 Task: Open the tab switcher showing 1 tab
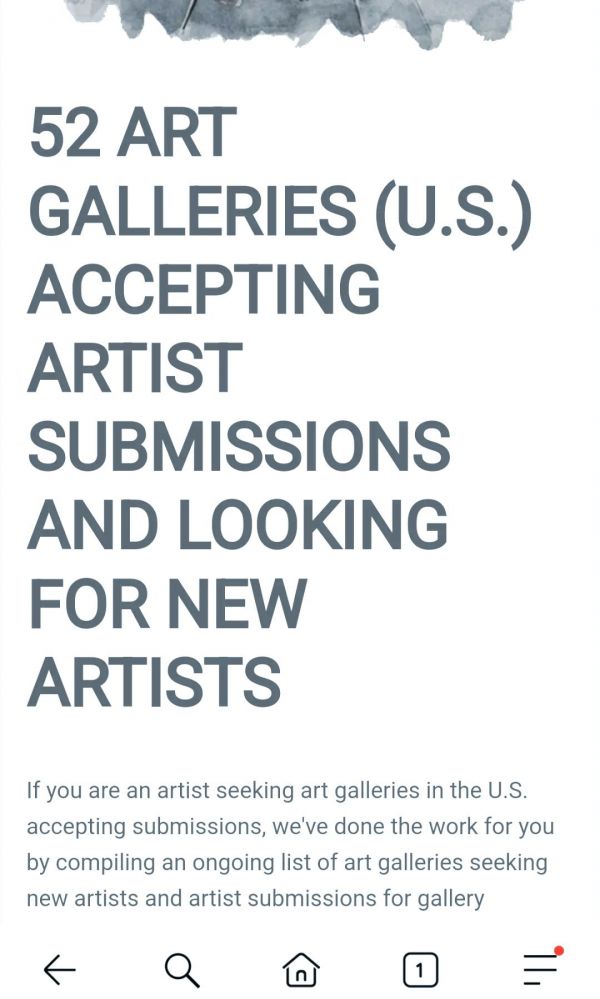pos(420,970)
